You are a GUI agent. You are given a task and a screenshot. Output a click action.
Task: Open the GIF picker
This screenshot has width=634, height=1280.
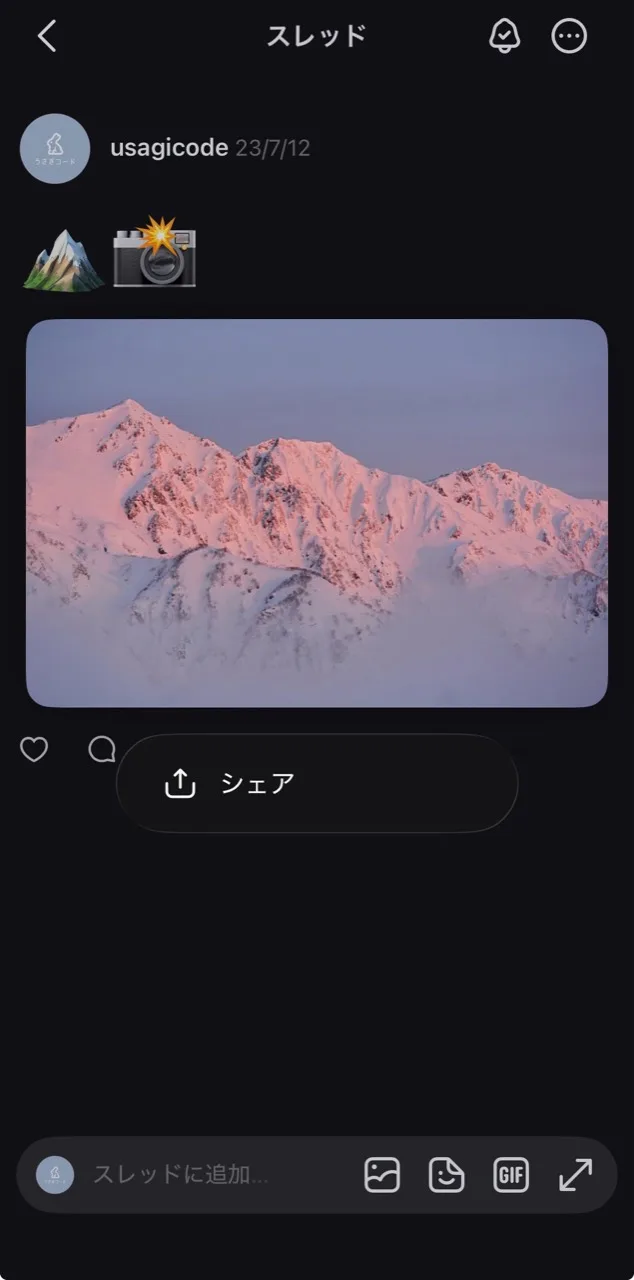[510, 1174]
